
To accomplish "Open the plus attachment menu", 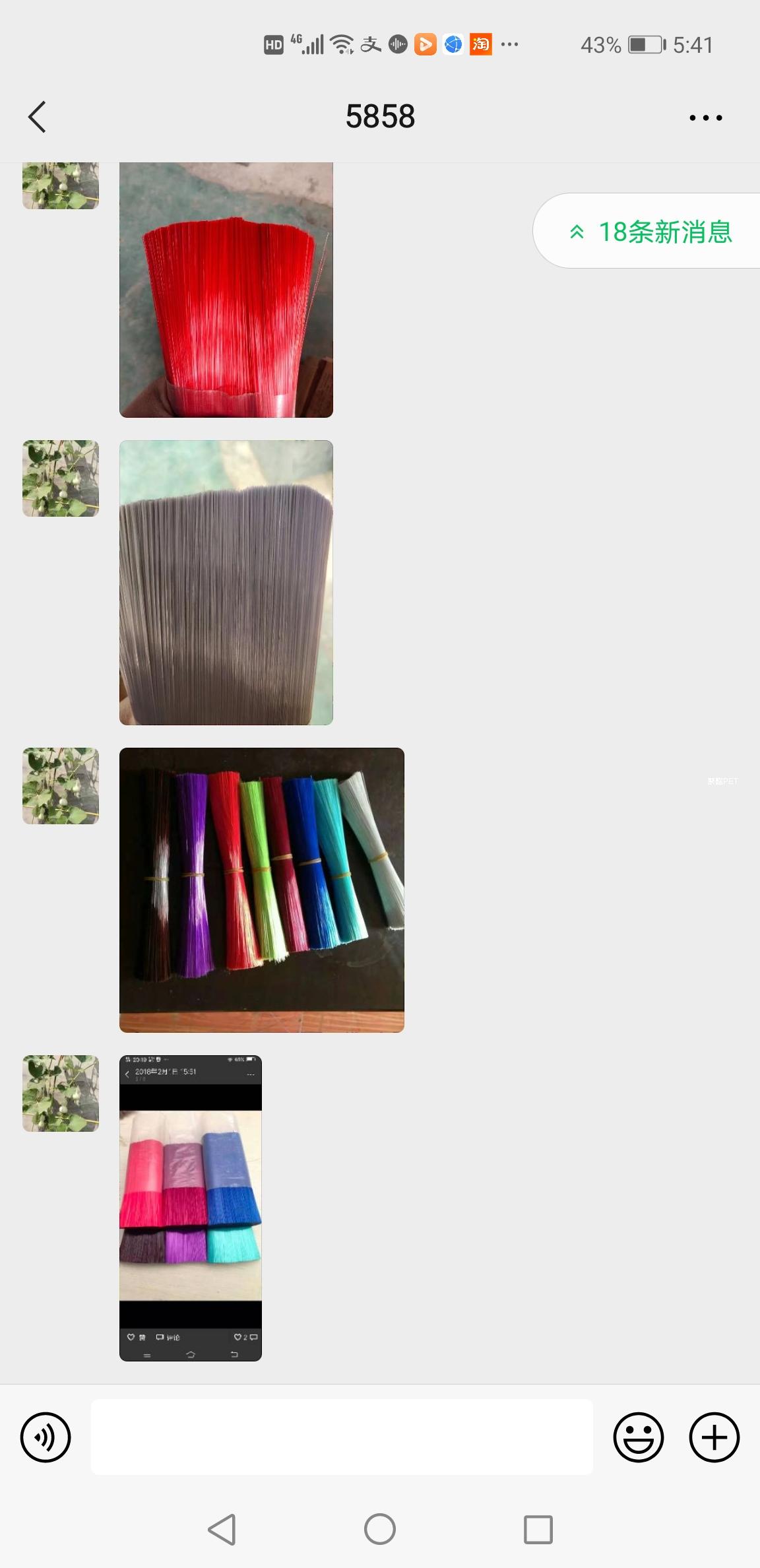I will (x=714, y=1437).
